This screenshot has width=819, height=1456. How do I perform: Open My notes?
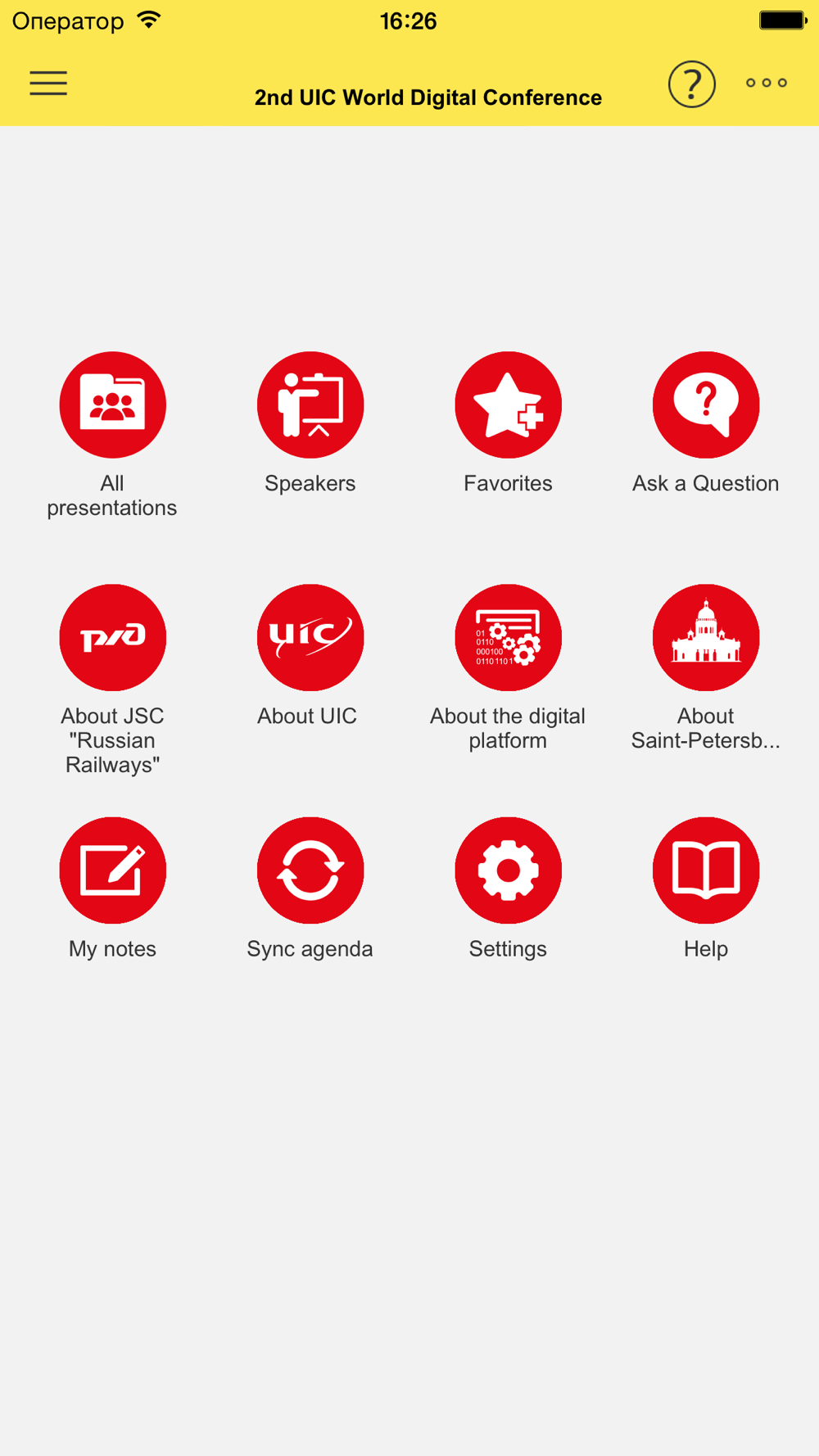pos(113,870)
